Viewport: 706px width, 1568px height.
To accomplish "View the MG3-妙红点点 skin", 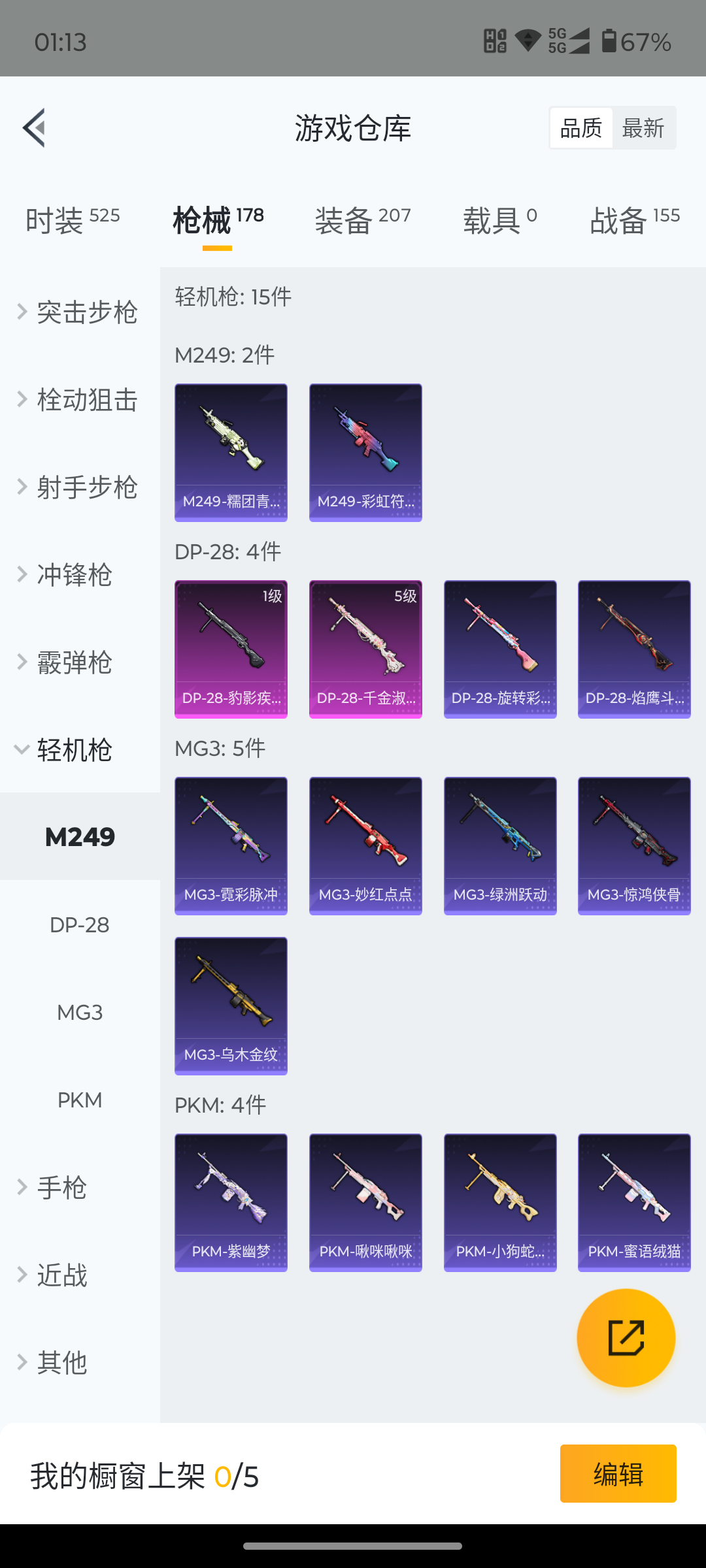I will (365, 846).
